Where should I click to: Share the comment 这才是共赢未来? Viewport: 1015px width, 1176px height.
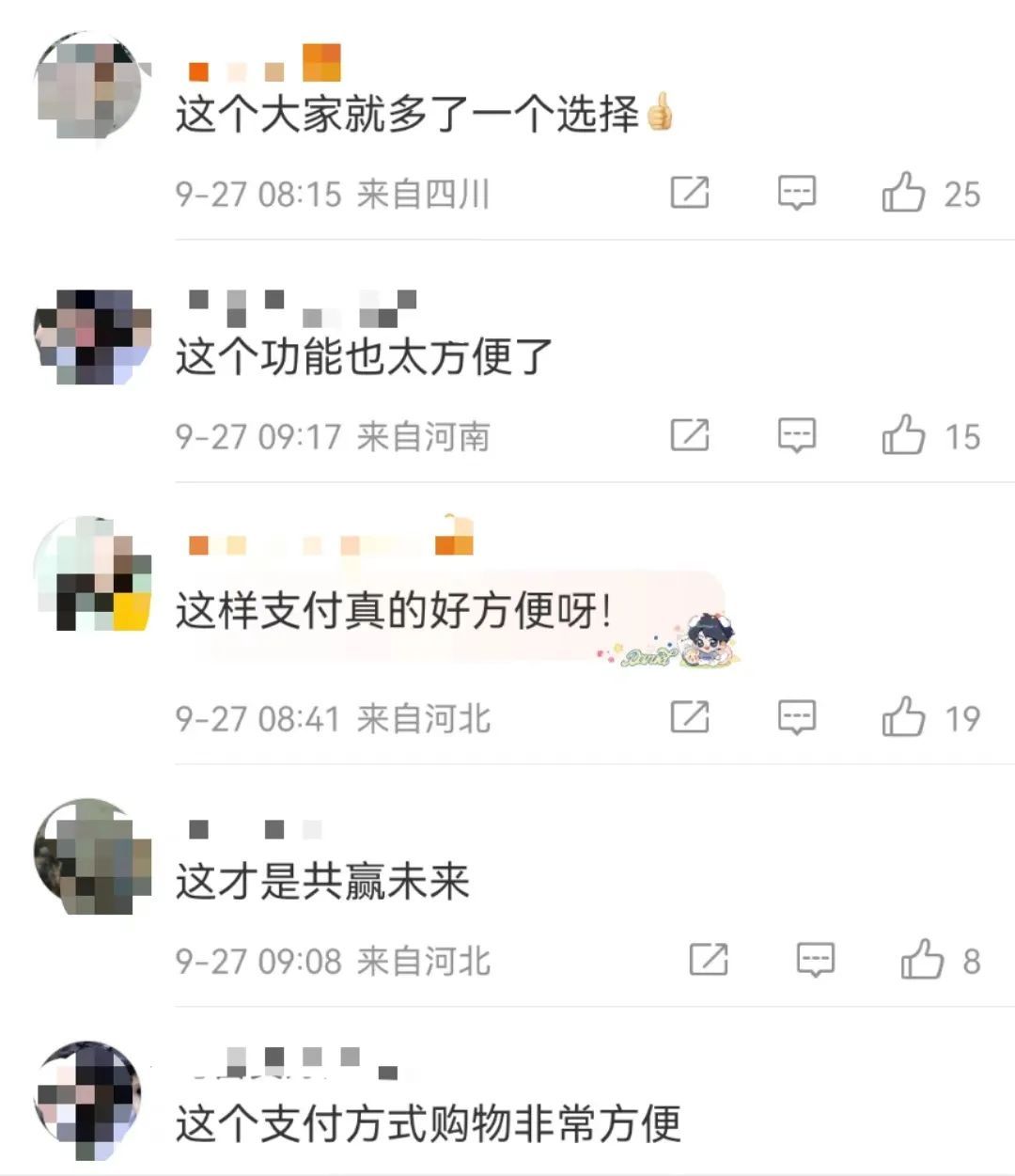[708, 960]
